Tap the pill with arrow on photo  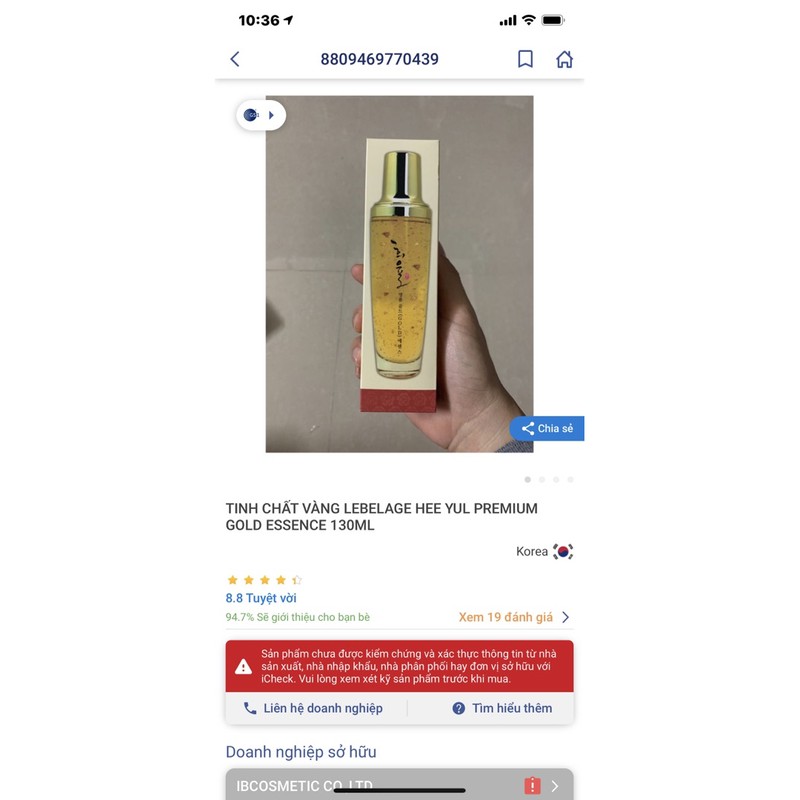pos(260,115)
